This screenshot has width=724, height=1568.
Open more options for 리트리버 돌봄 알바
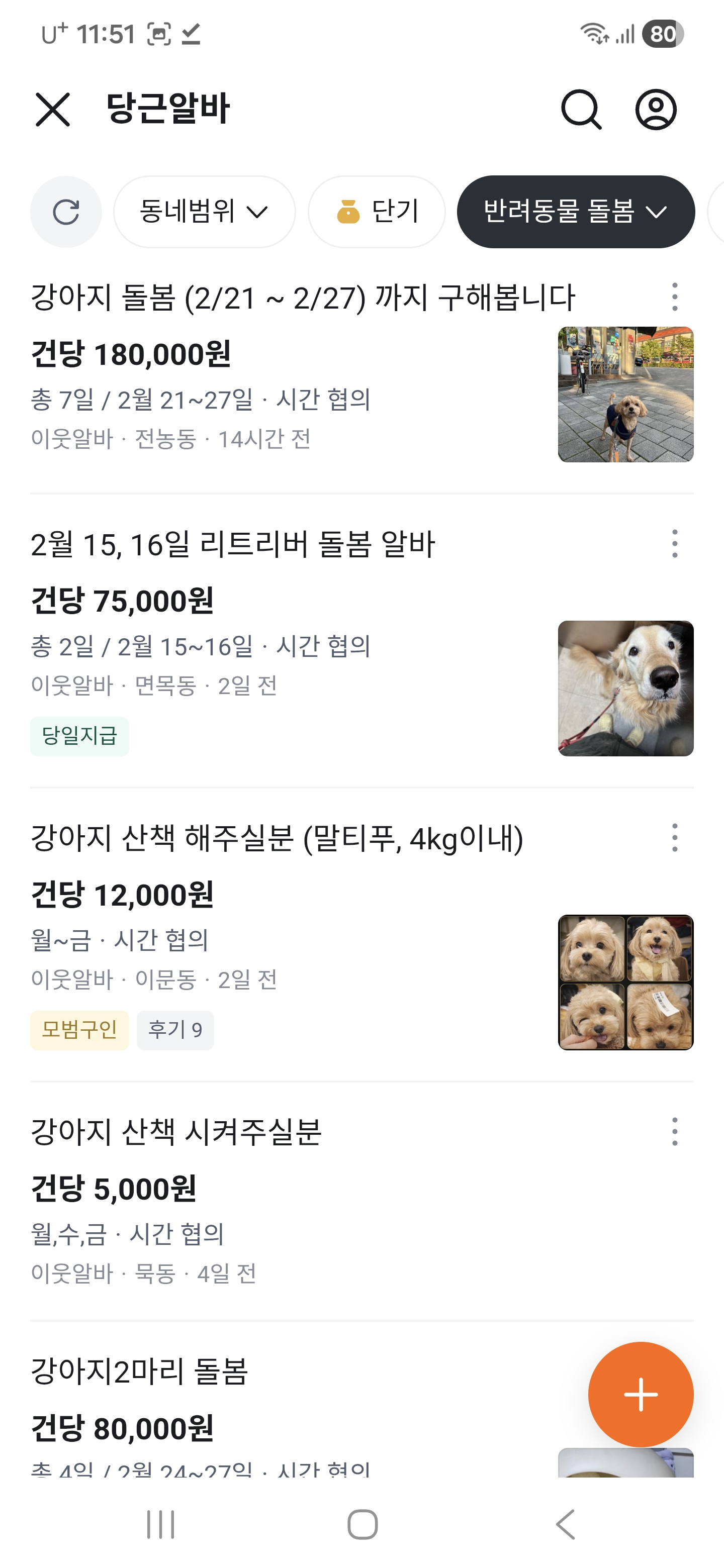[674, 544]
